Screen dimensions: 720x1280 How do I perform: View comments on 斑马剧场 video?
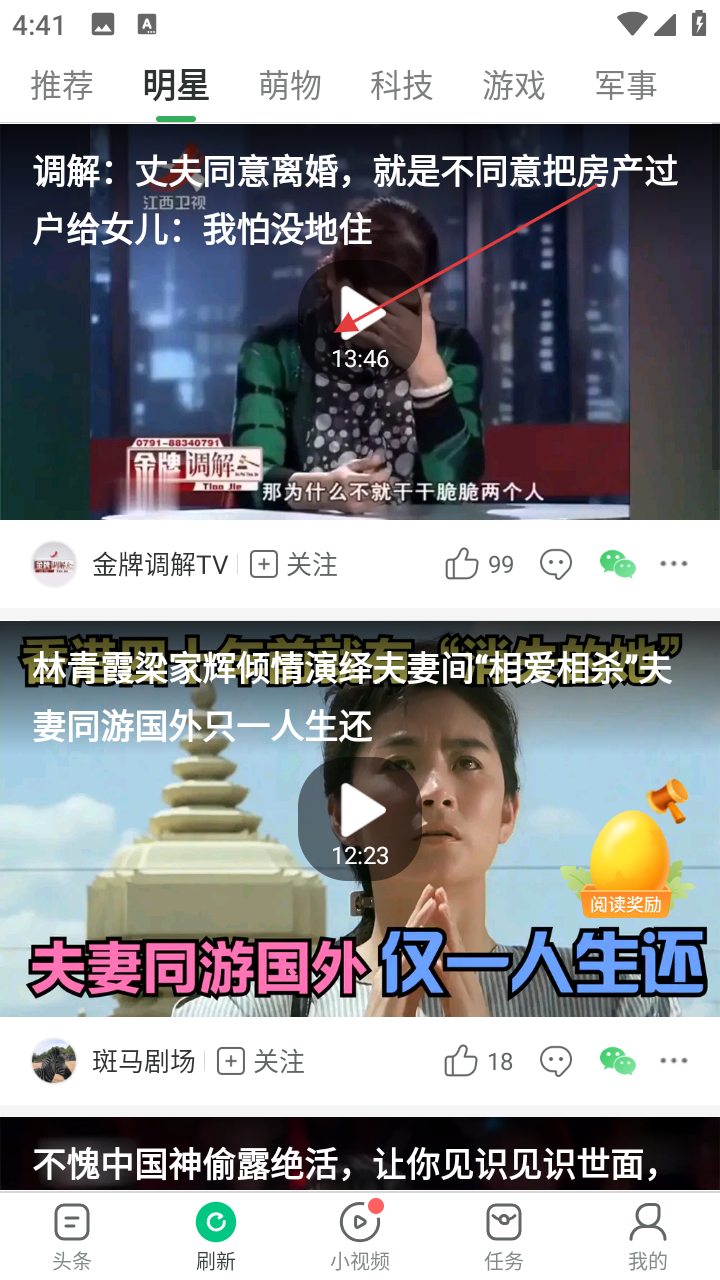point(556,1061)
